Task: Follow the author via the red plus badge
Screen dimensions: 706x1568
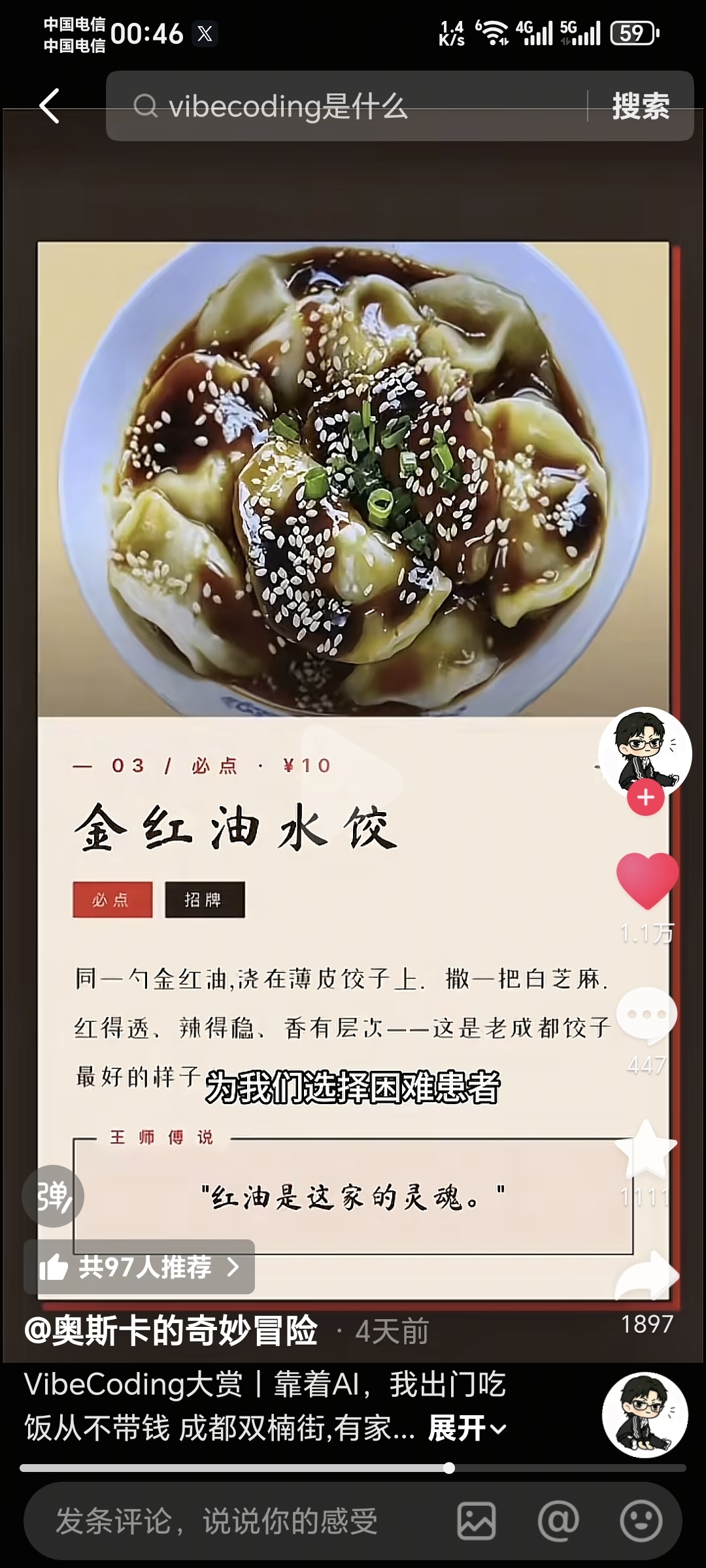Action: click(x=646, y=797)
